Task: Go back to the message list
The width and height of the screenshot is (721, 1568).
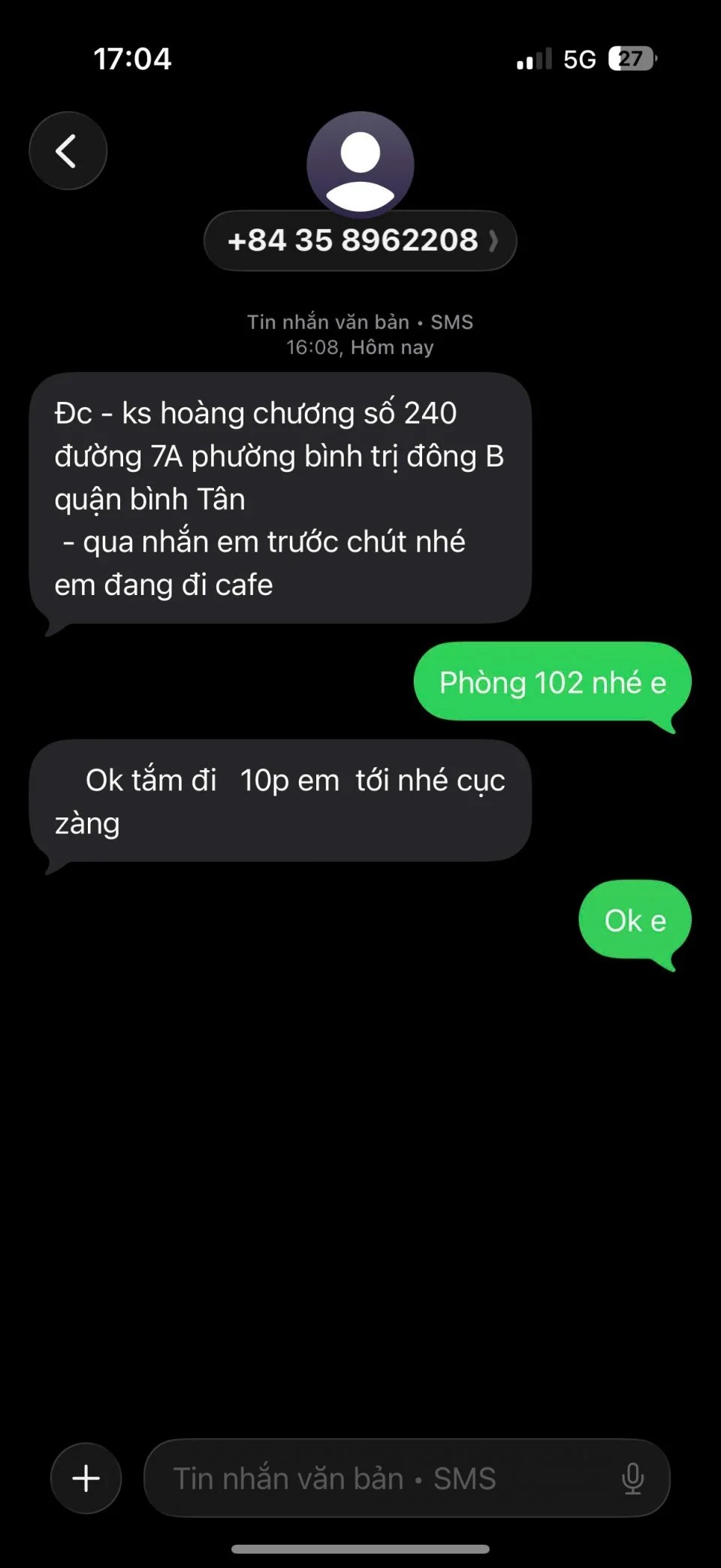Action: (68, 151)
